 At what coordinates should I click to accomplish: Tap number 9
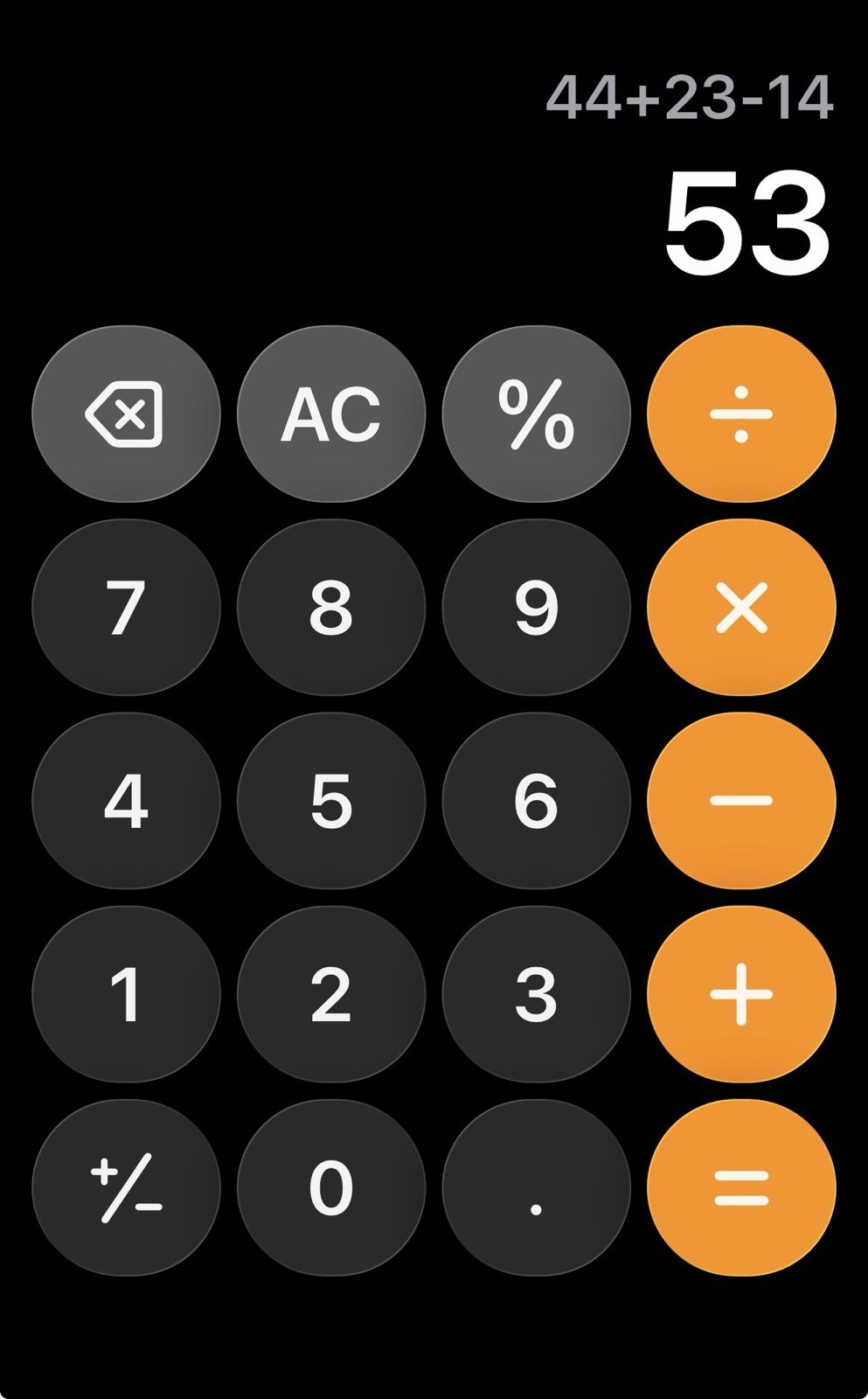tap(537, 608)
